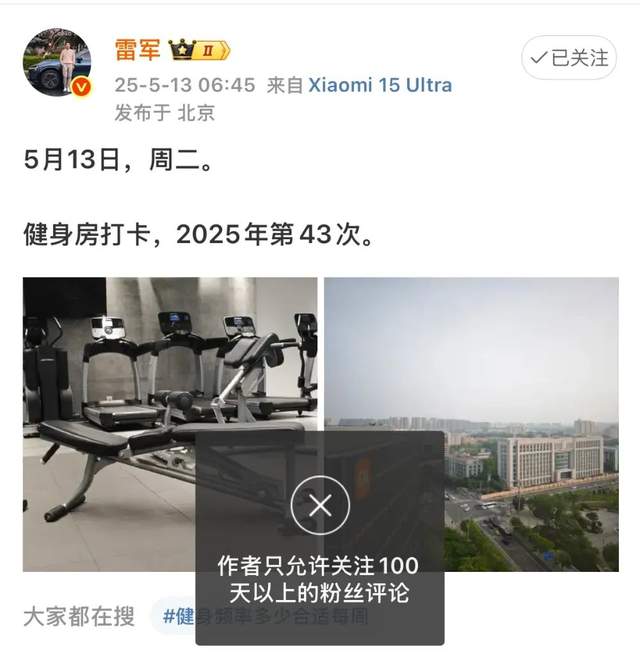
Task: Open 雷军's profile avatar
Action: point(58,63)
